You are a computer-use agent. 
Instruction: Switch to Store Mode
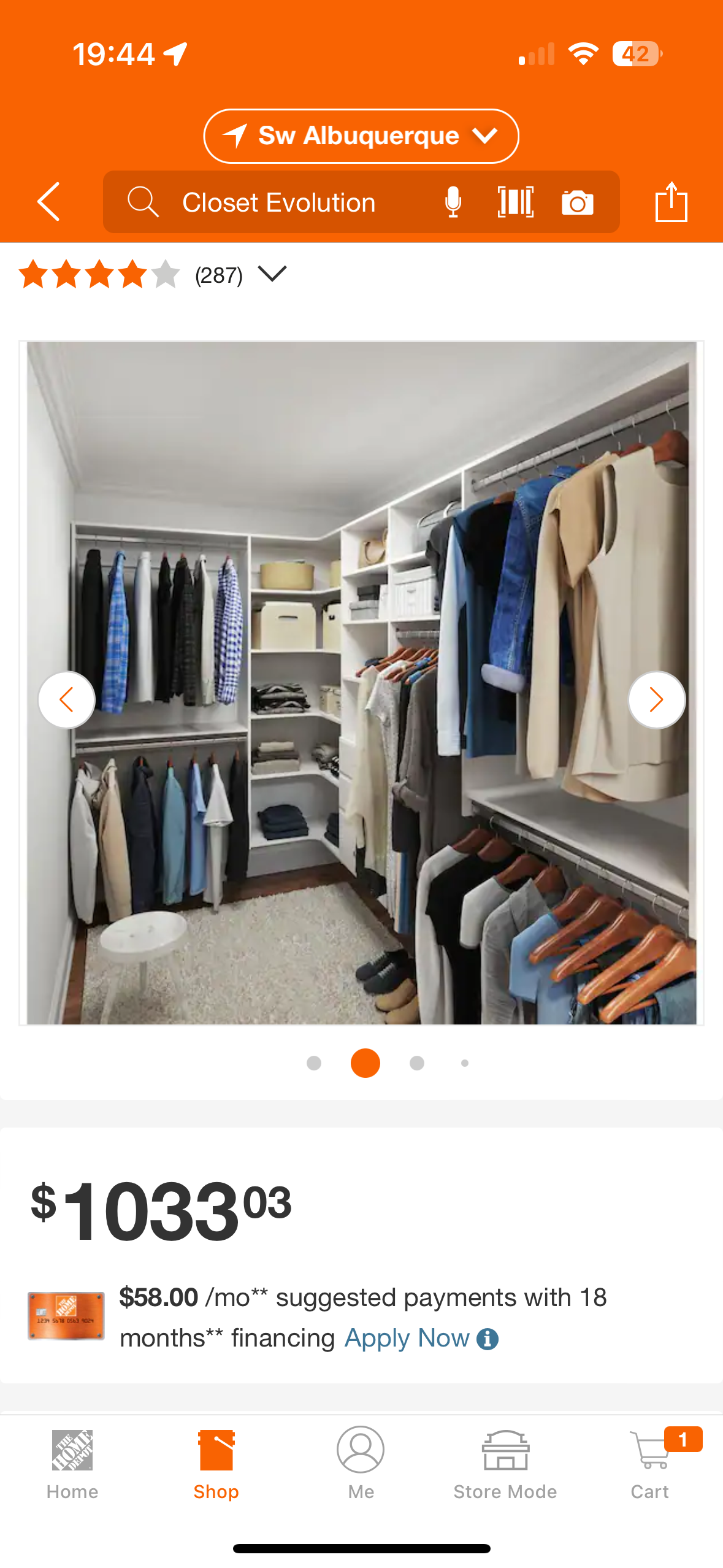[x=505, y=1464]
